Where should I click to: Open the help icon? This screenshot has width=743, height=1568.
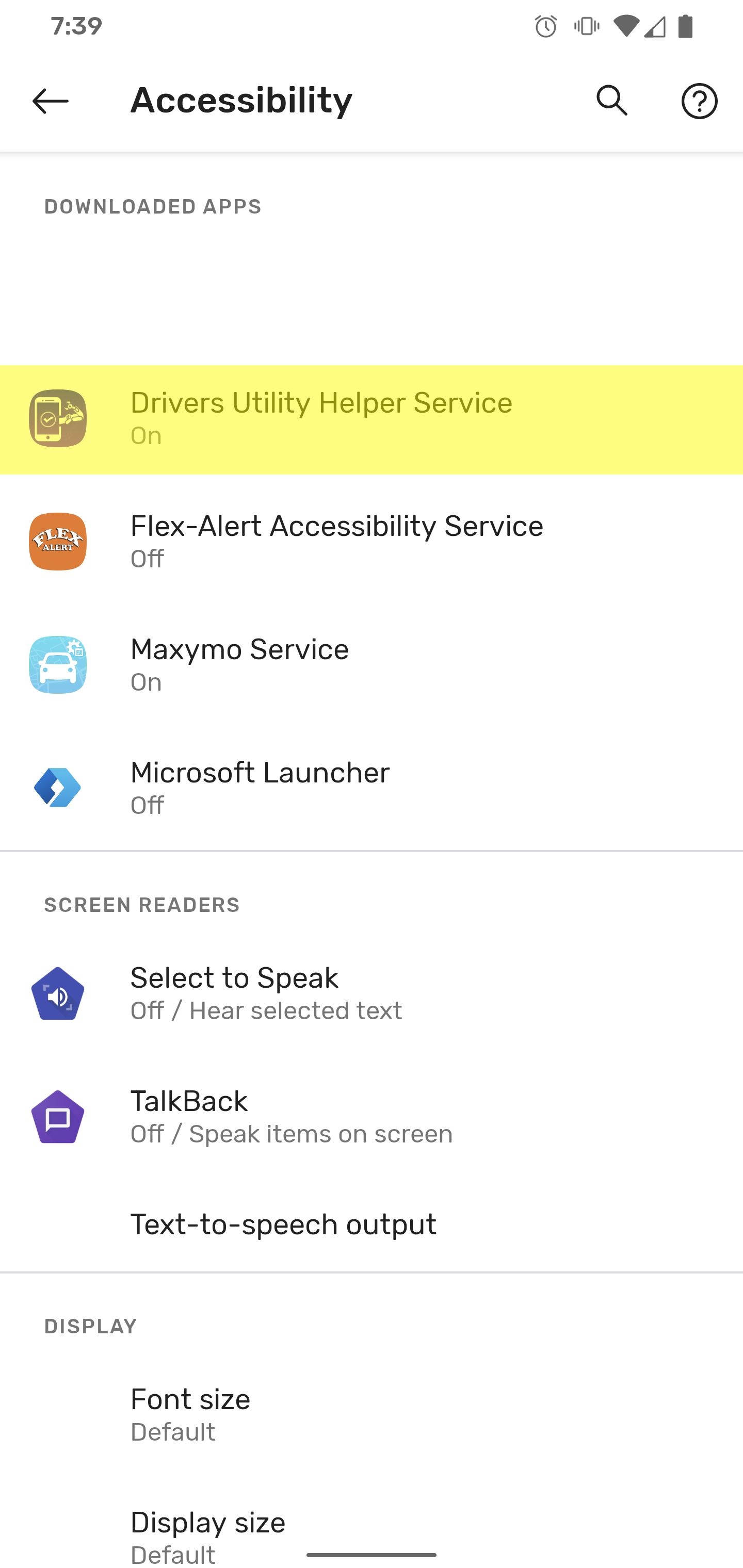699,101
